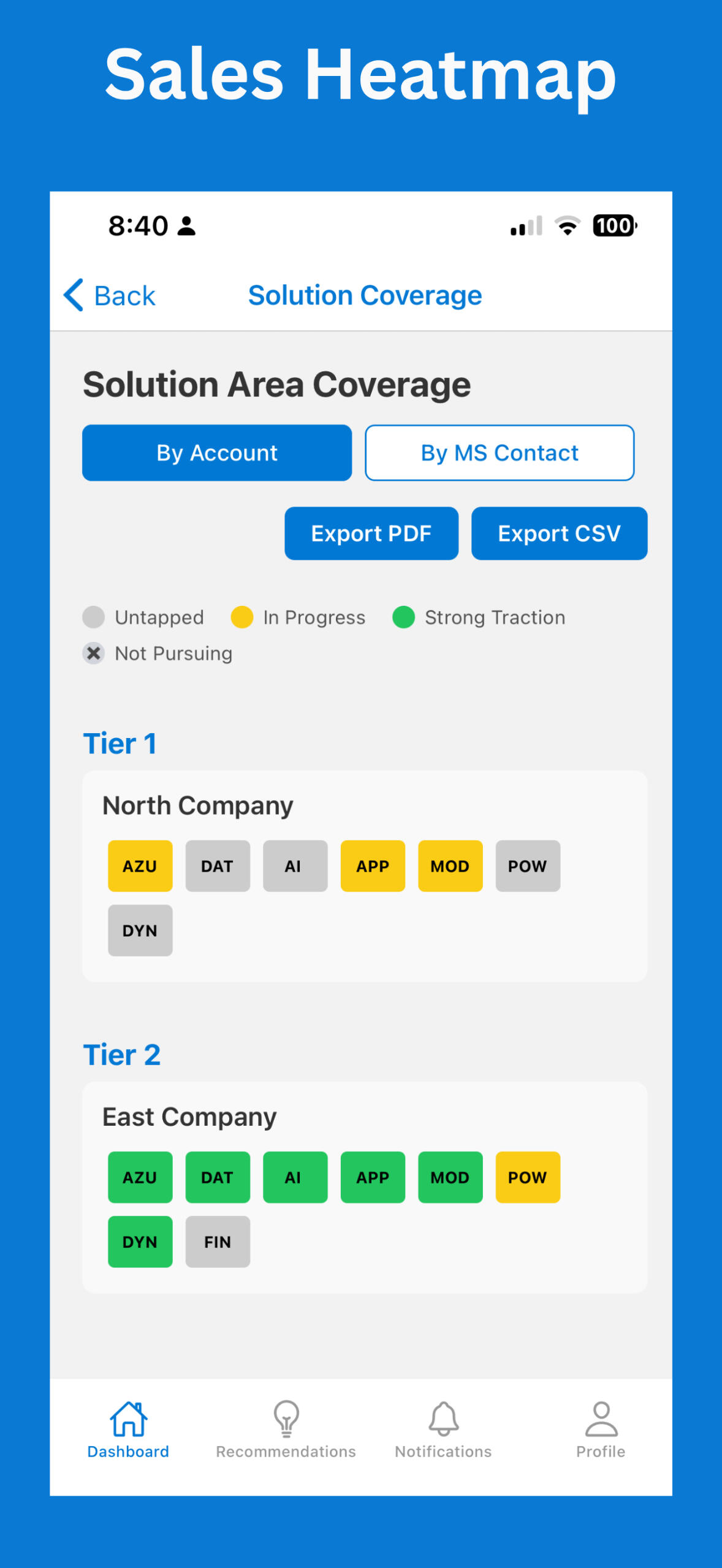Tap North Company's DYN chip
Image resolution: width=722 pixels, height=1568 pixels.
[x=140, y=930]
